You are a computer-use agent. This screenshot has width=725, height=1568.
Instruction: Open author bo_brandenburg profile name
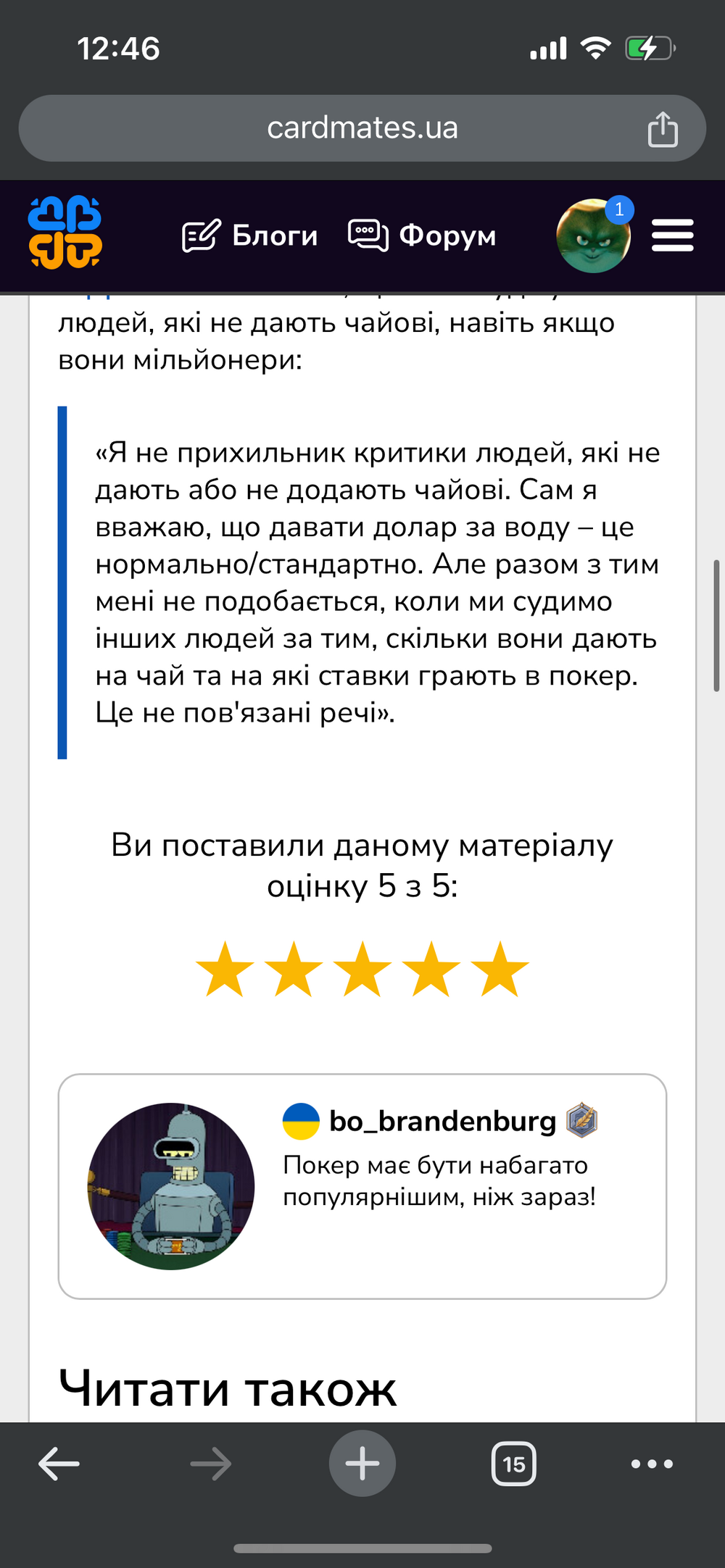pyautogui.click(x=442, y=1121)
